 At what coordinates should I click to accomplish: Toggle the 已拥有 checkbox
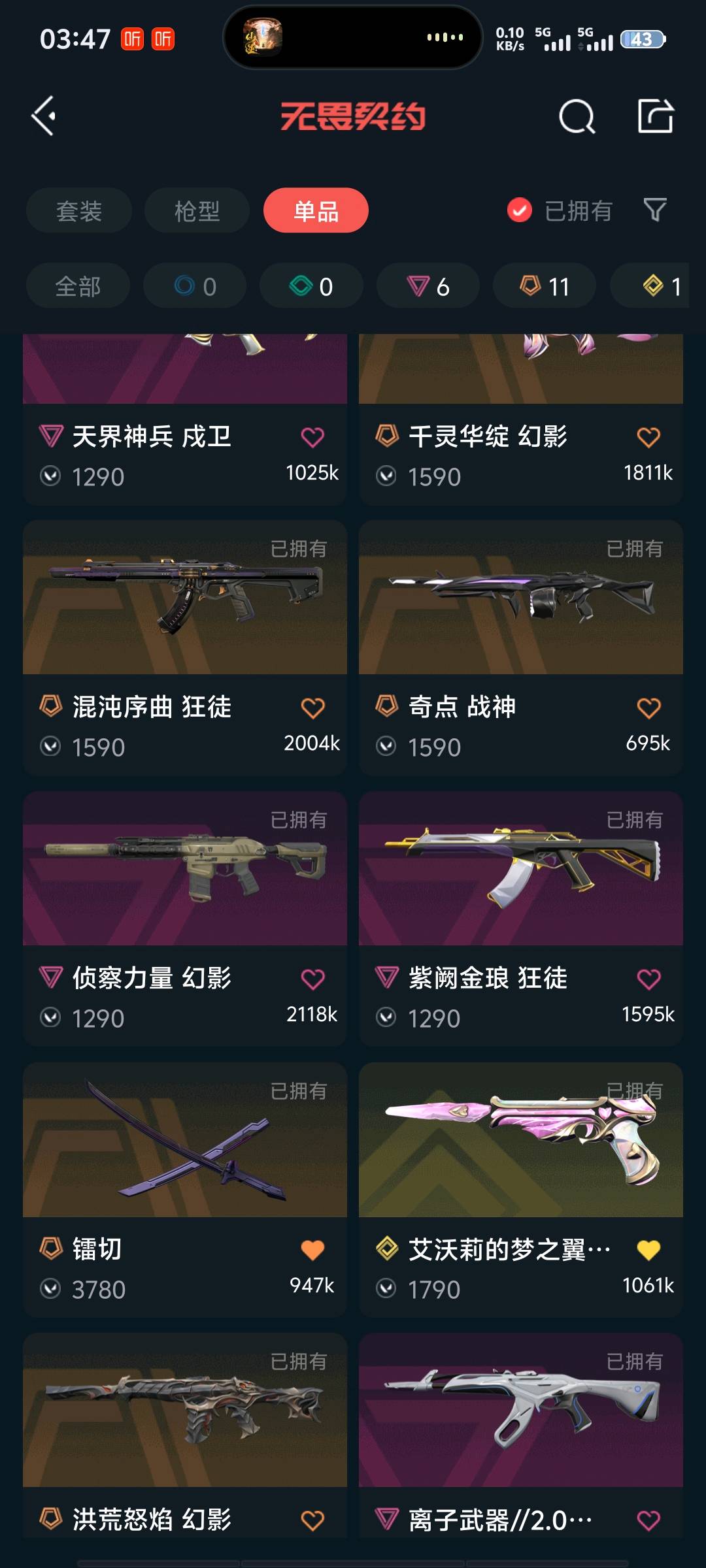[x=520, y=210]
